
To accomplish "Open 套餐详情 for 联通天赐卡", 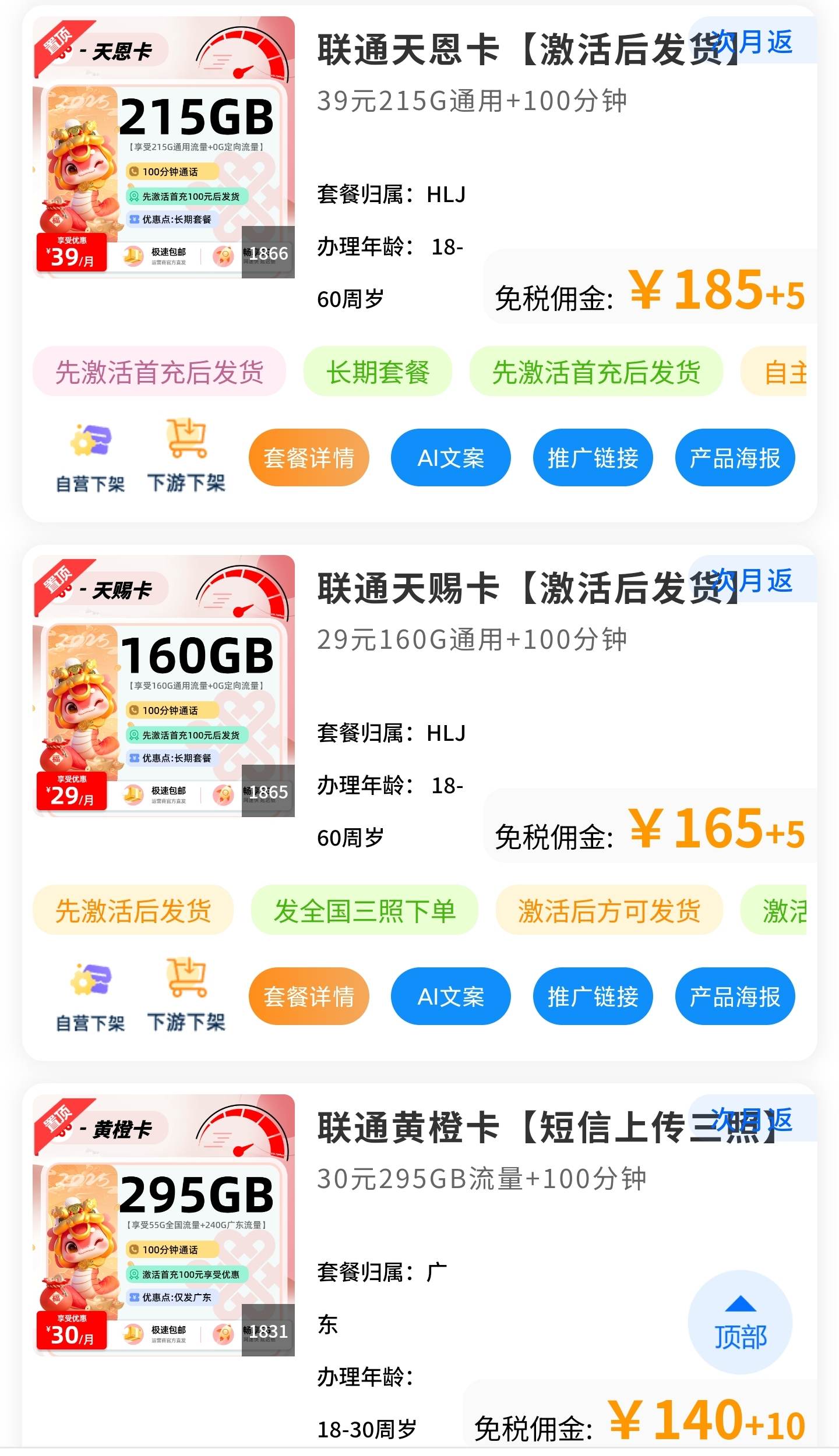I will tap(309, 996).
